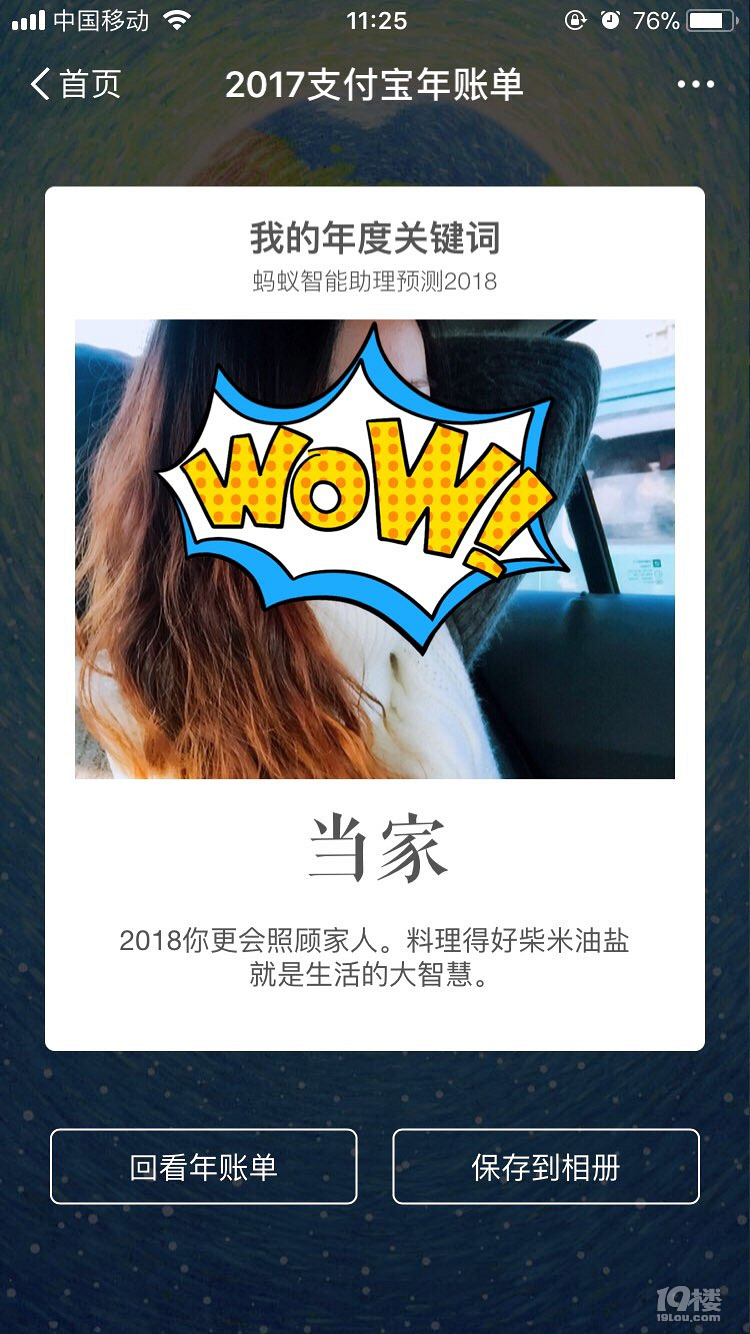
Task: Open the three-dot more options menu
Action: tap(695, 84)
